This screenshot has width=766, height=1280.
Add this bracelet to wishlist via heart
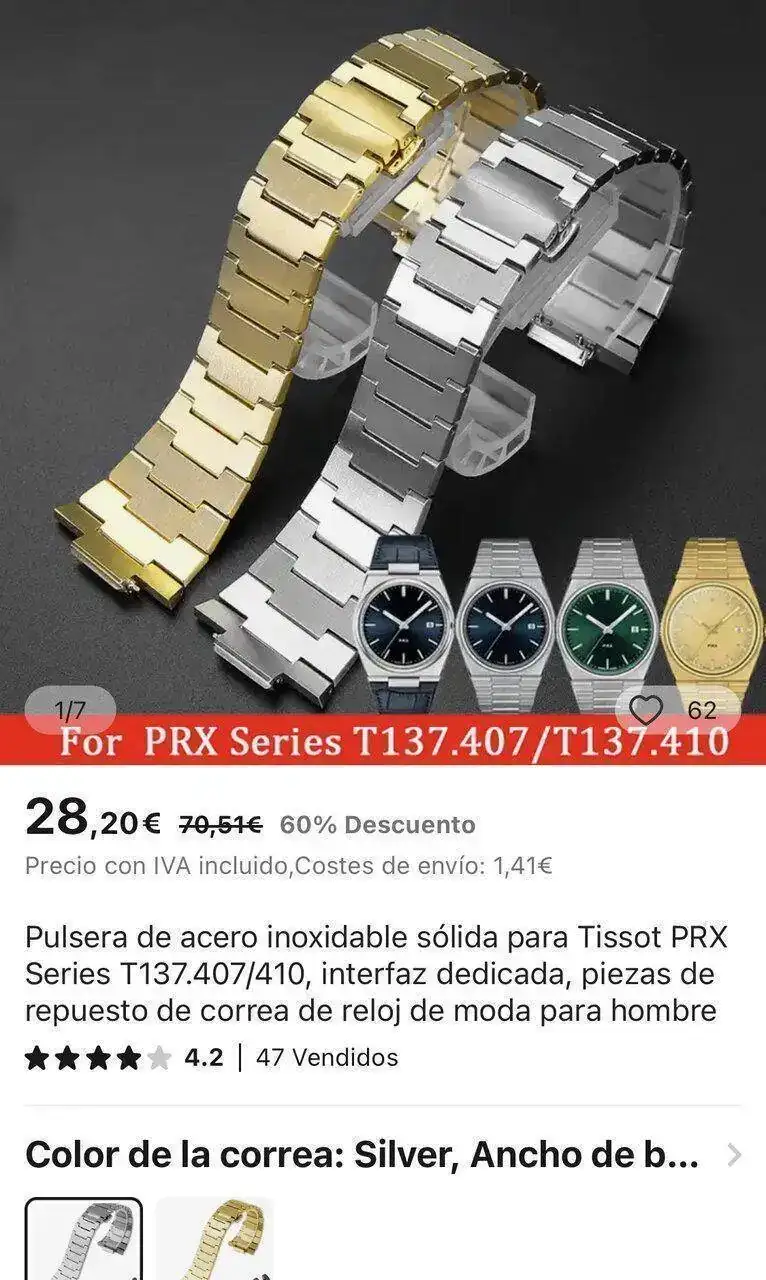(647, 710)
